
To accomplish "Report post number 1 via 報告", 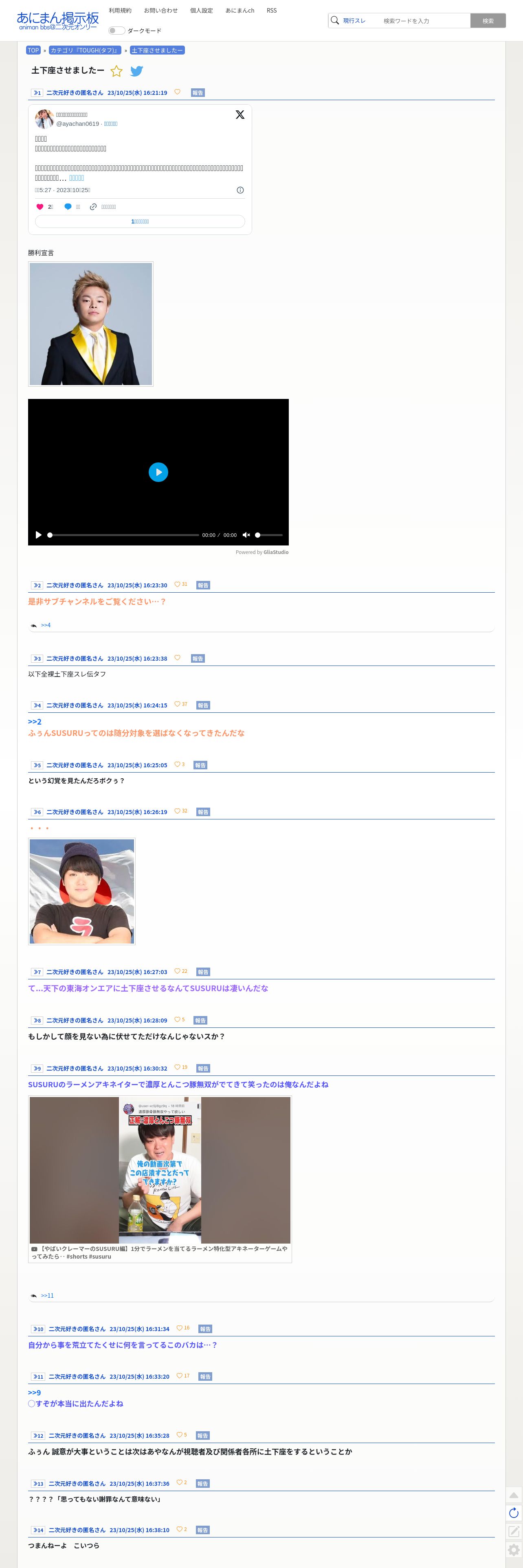I will (197, 93).
